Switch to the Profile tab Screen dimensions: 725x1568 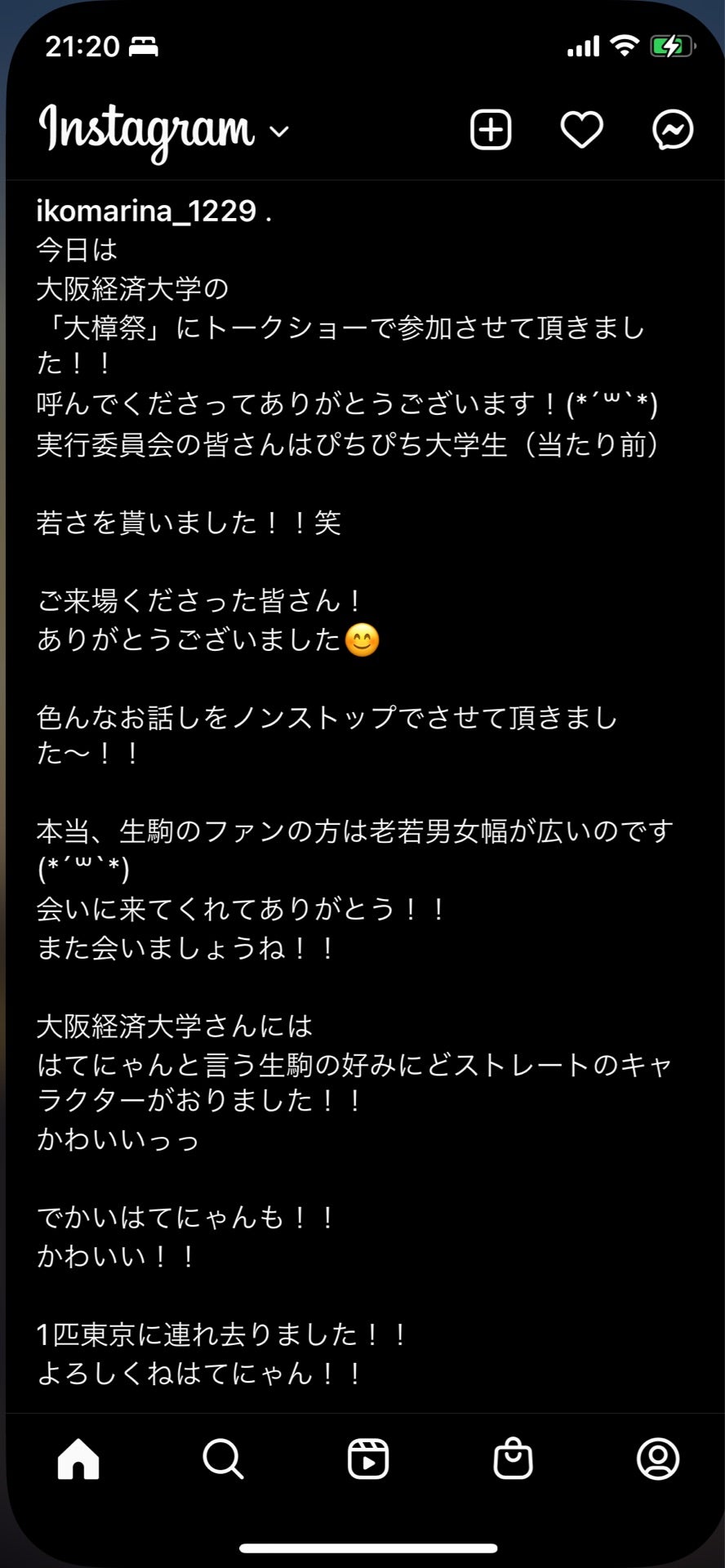pos(657,1459)
